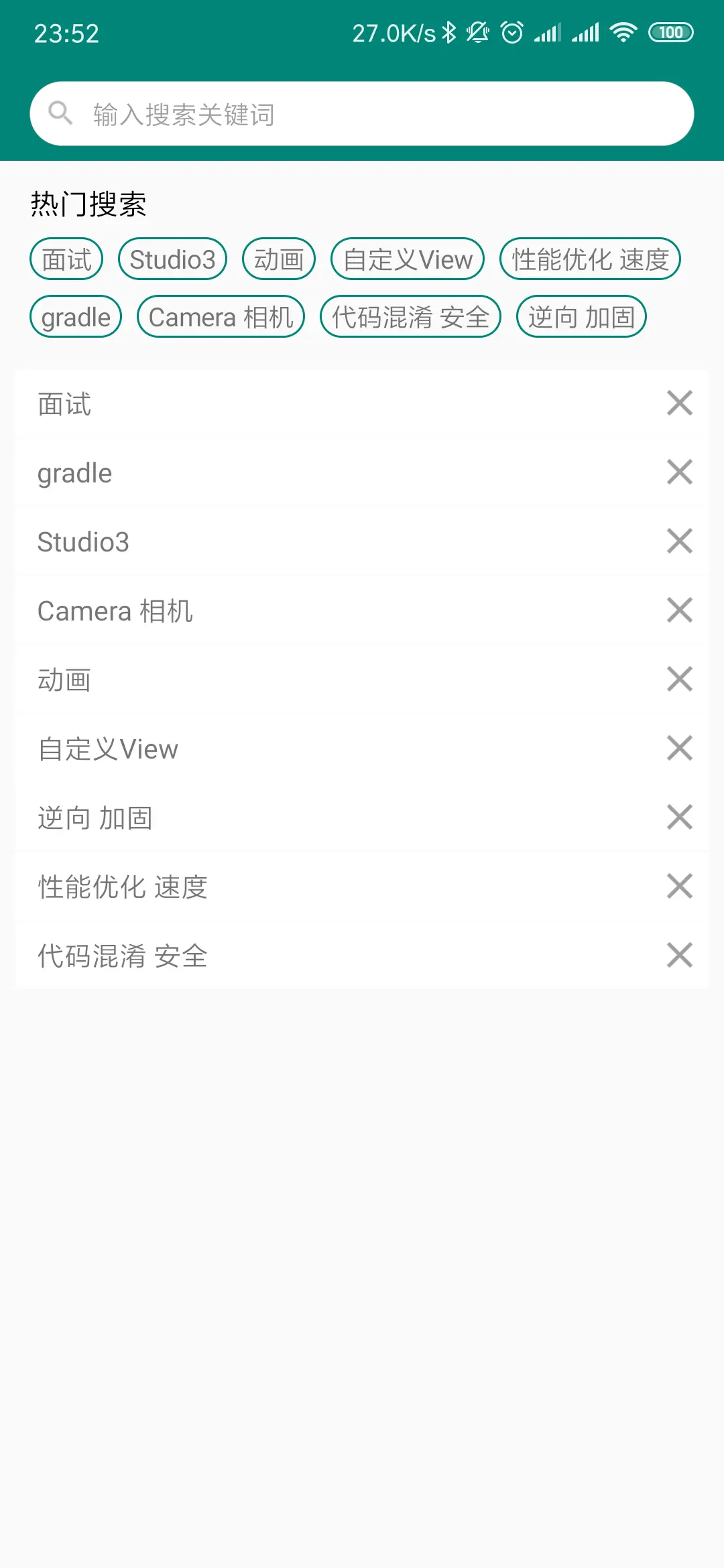The height and width of the screenshot is (1568, 724).
Task: Select the 逆向 加固 hot search chip
Action: click(581, 317)
